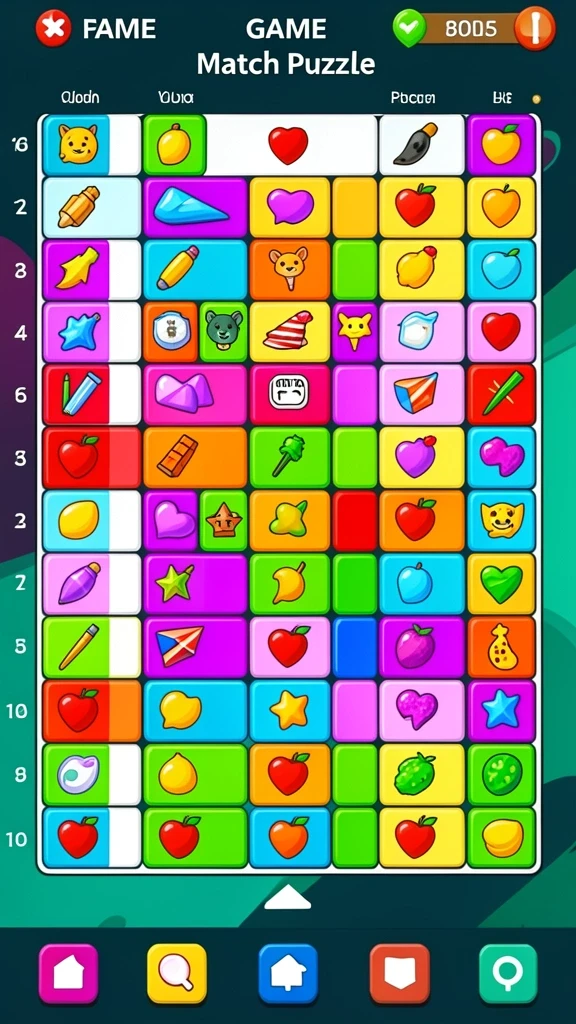The height and width of the screenshot is (1024, 576).
Task: Tap the striped party hat tile
Action: [289, 332]
